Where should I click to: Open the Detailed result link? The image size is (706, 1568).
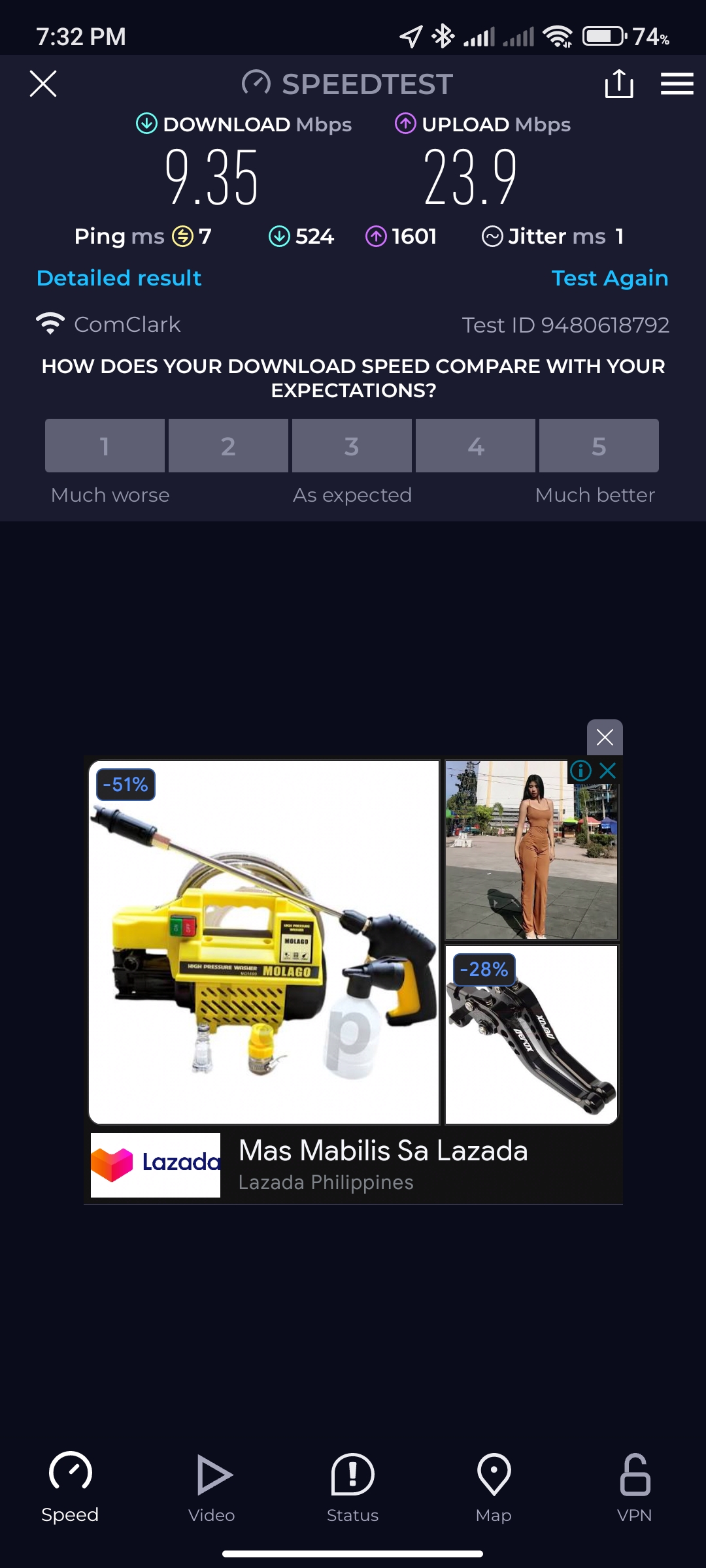[x=119, y=278]
